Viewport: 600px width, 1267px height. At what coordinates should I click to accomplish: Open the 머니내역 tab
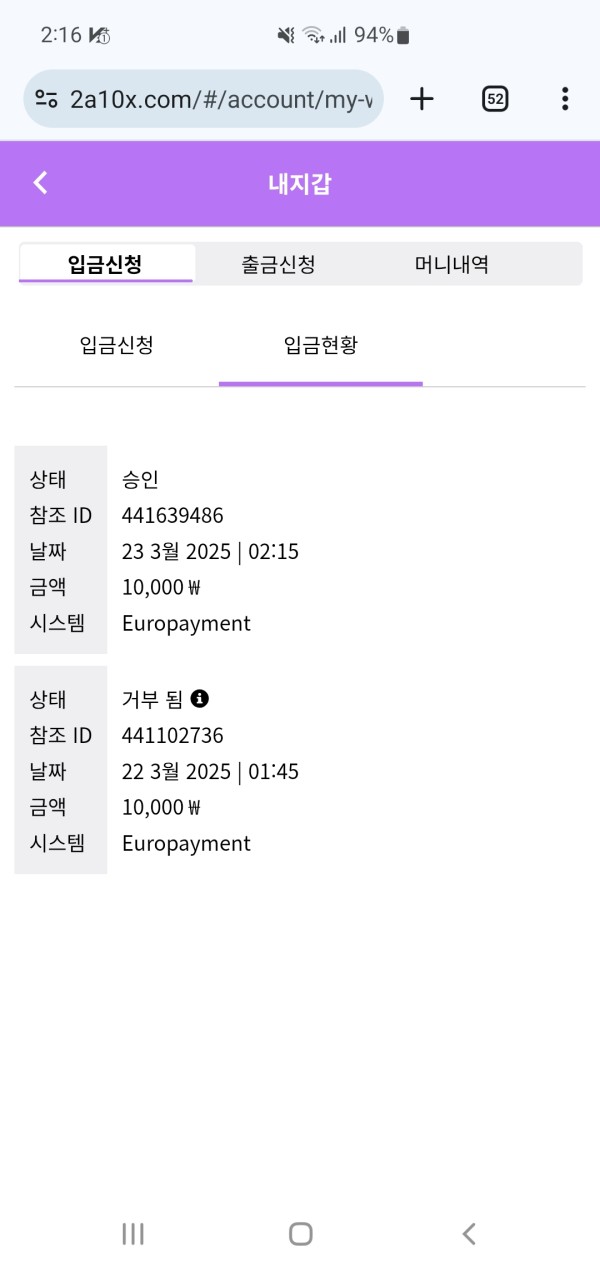pyautogui.click(x=452, y=264)
